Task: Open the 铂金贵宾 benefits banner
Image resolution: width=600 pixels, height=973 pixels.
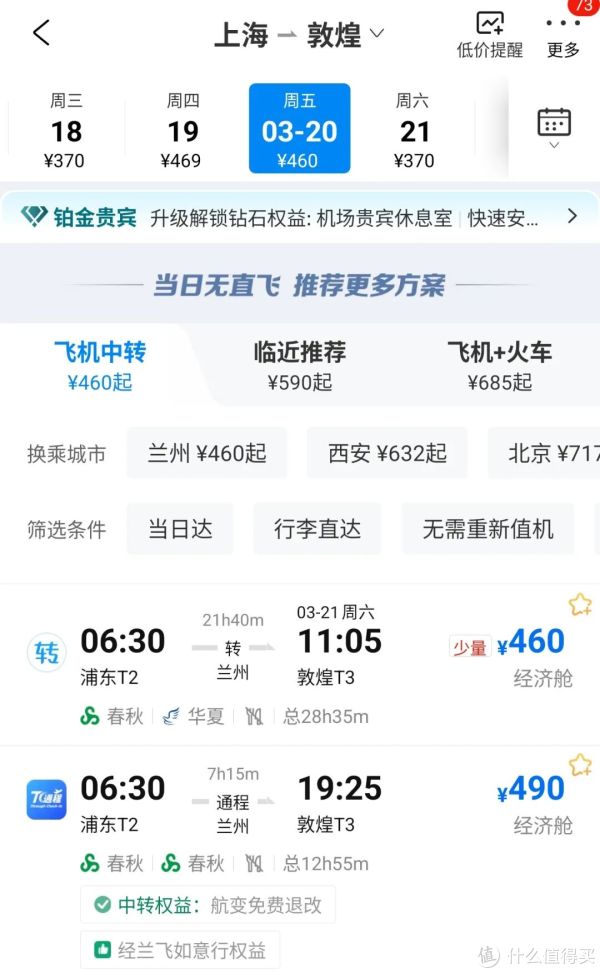Action: [300, 217]
